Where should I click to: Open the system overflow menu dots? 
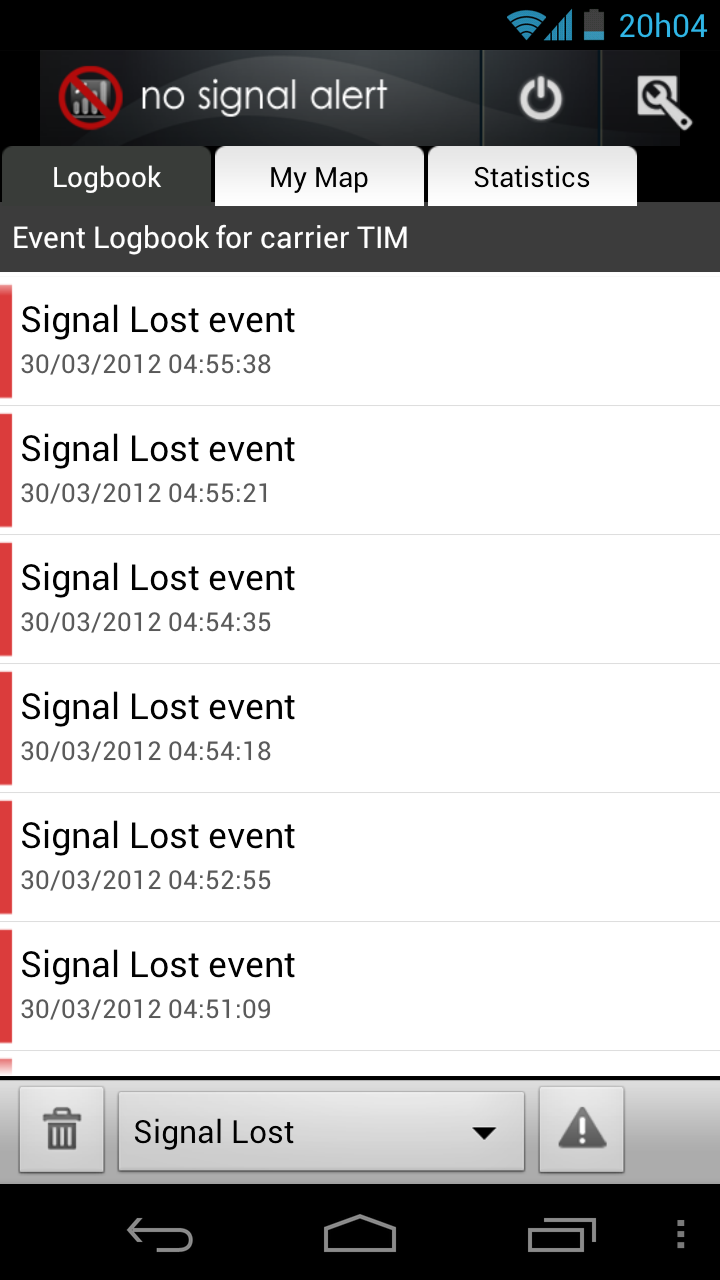(x=681, y=1235)
